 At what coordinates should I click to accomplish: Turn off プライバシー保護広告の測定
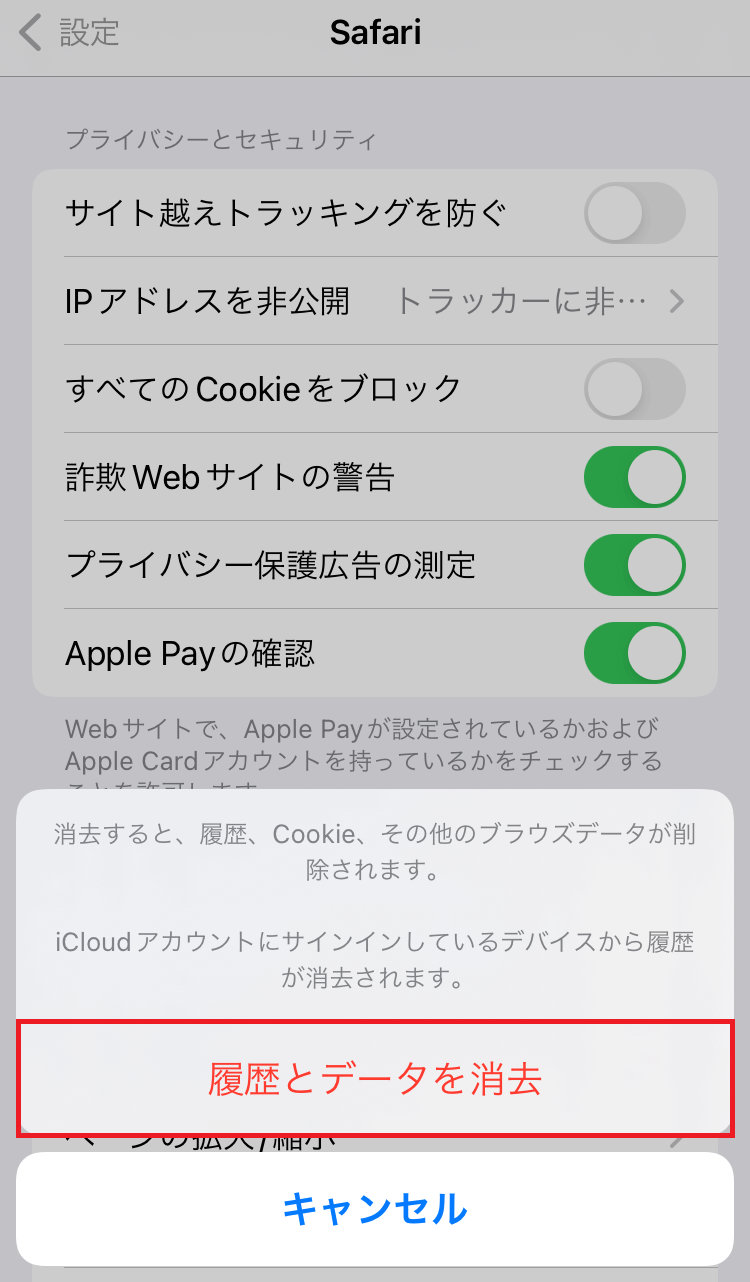click(634, 565)
